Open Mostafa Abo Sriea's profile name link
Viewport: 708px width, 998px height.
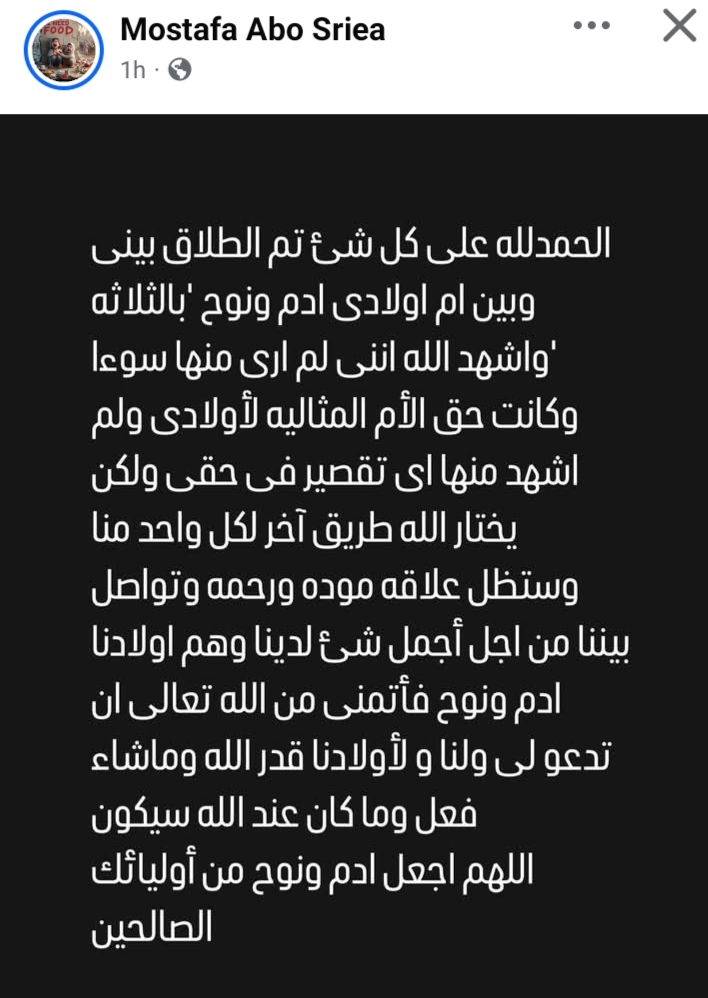pos(252,30)
